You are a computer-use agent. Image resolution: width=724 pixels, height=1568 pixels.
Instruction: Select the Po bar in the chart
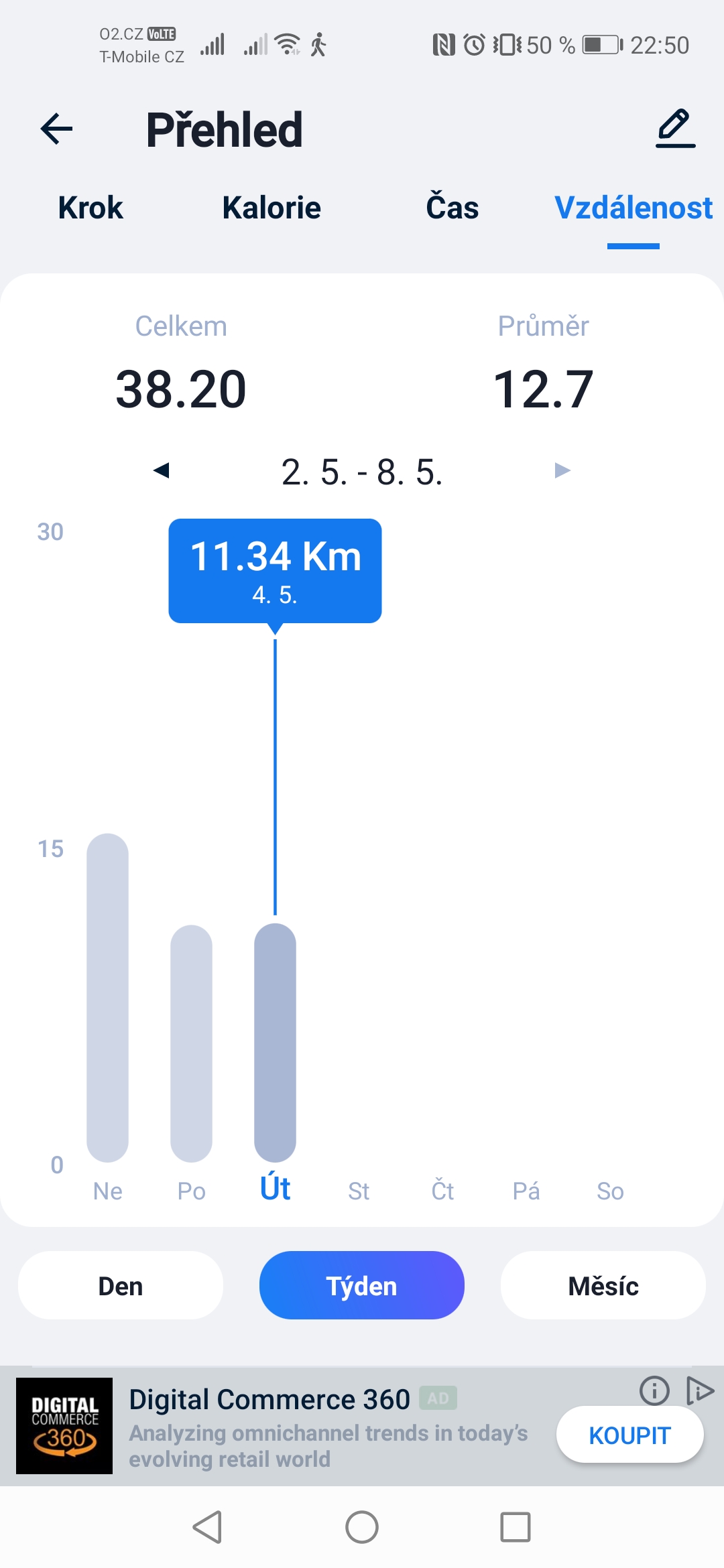coord(191,1043)
